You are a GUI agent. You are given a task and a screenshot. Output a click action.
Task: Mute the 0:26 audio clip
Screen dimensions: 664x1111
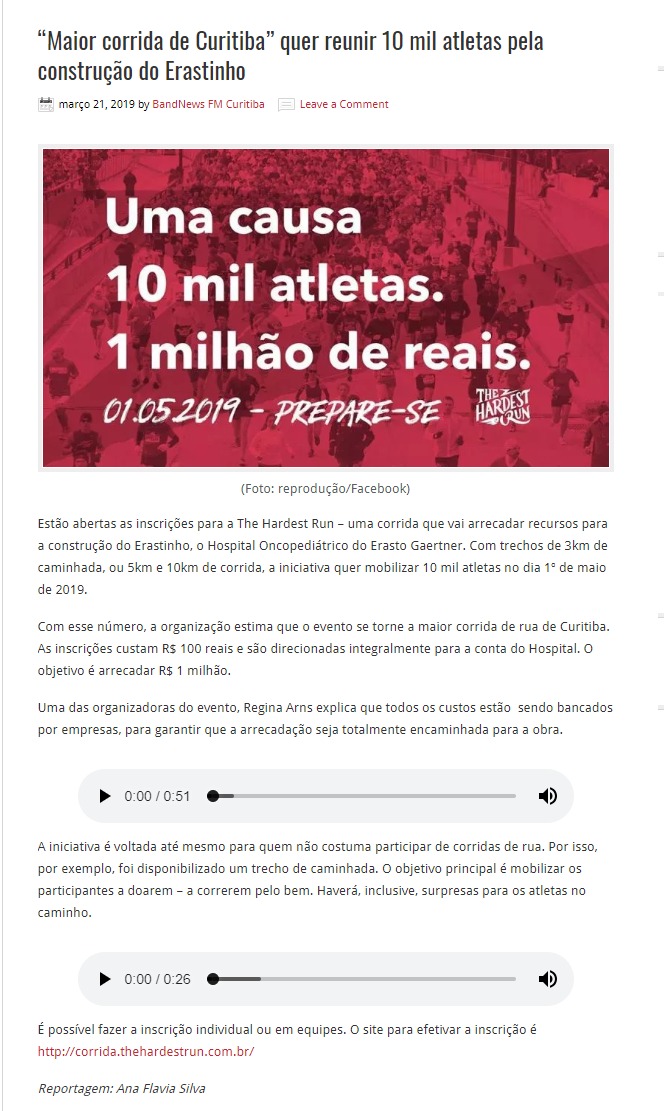547,979
